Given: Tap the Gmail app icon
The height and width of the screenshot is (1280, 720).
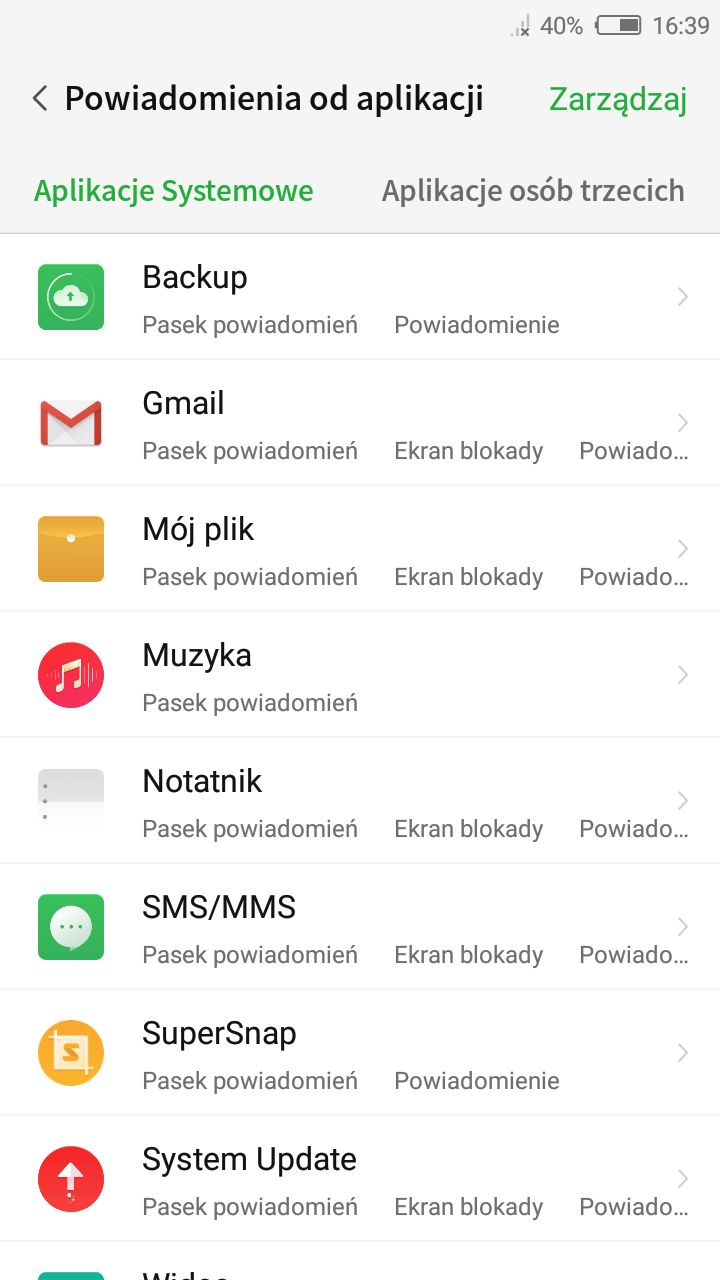Looking at the screenshot, I should coord(70,422).
